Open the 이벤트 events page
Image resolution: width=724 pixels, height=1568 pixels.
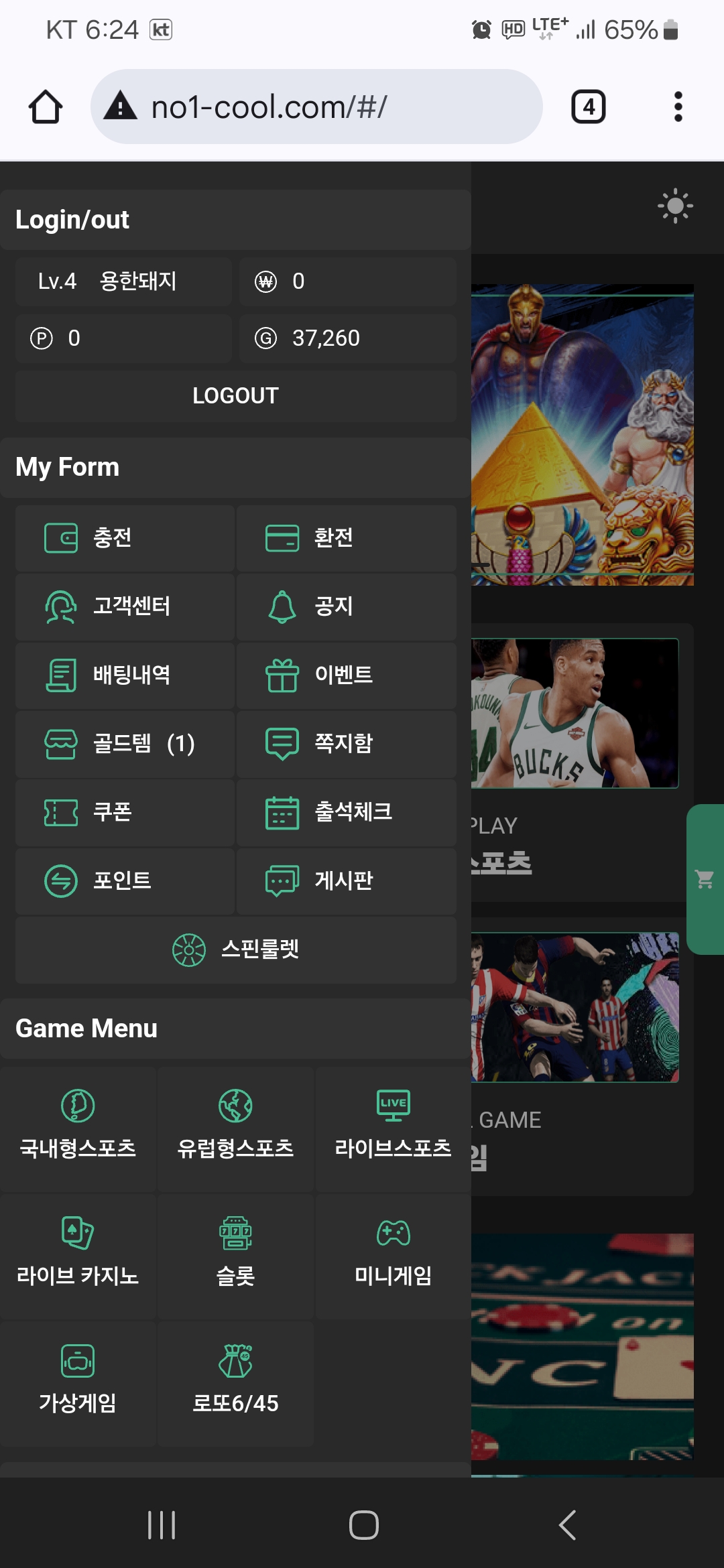(x=346, y=675)
